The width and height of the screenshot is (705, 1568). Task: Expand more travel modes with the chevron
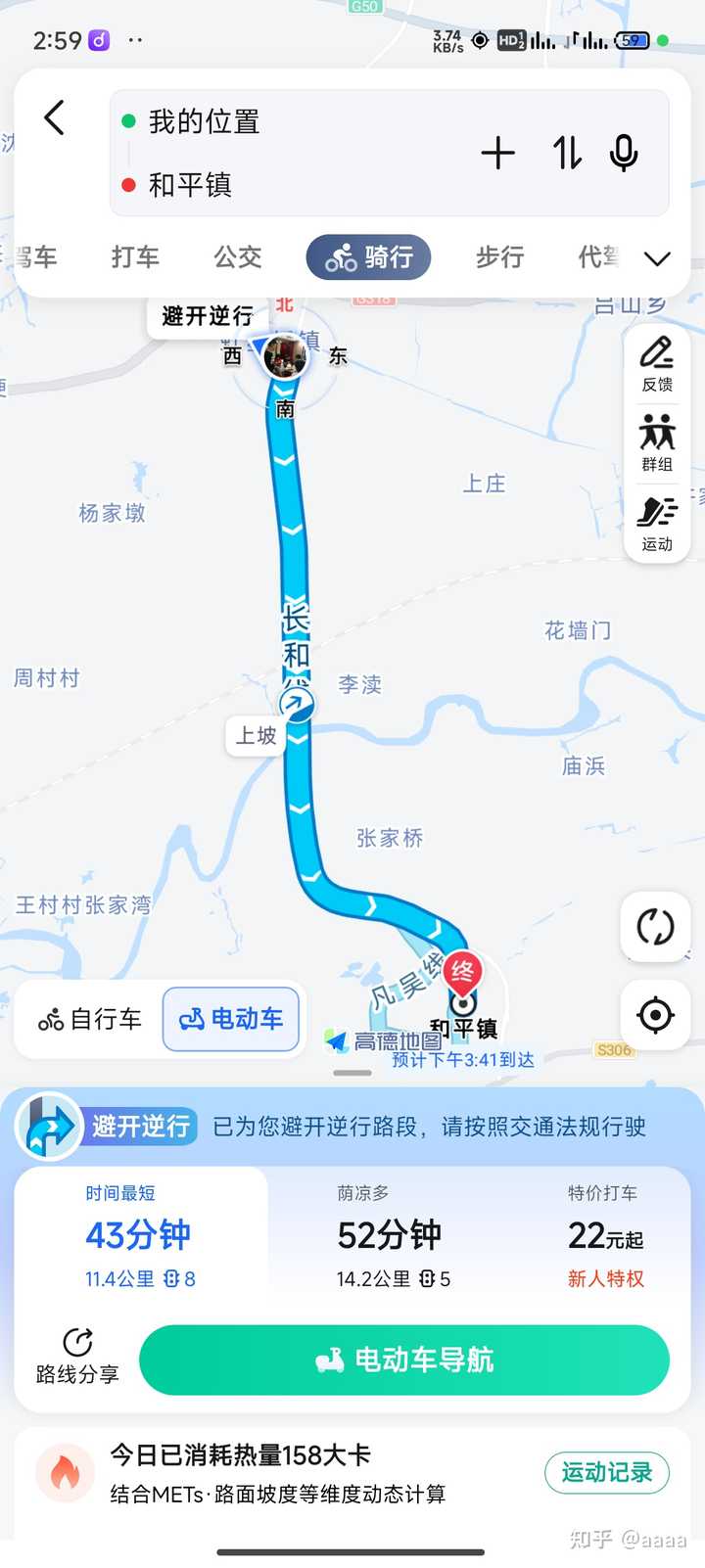click(658, 258)
